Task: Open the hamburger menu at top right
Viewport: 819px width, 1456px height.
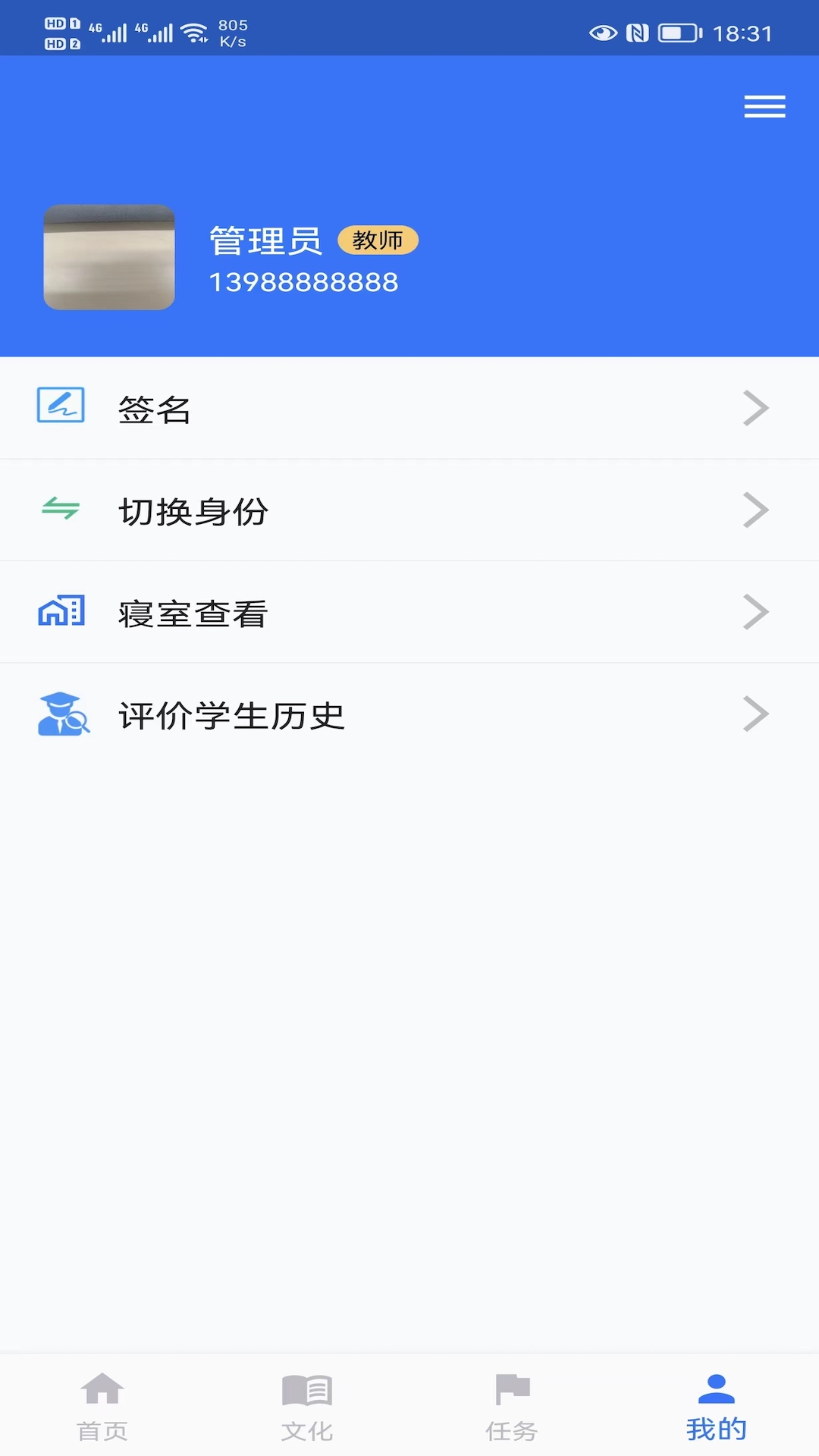Action: [764, 107]
